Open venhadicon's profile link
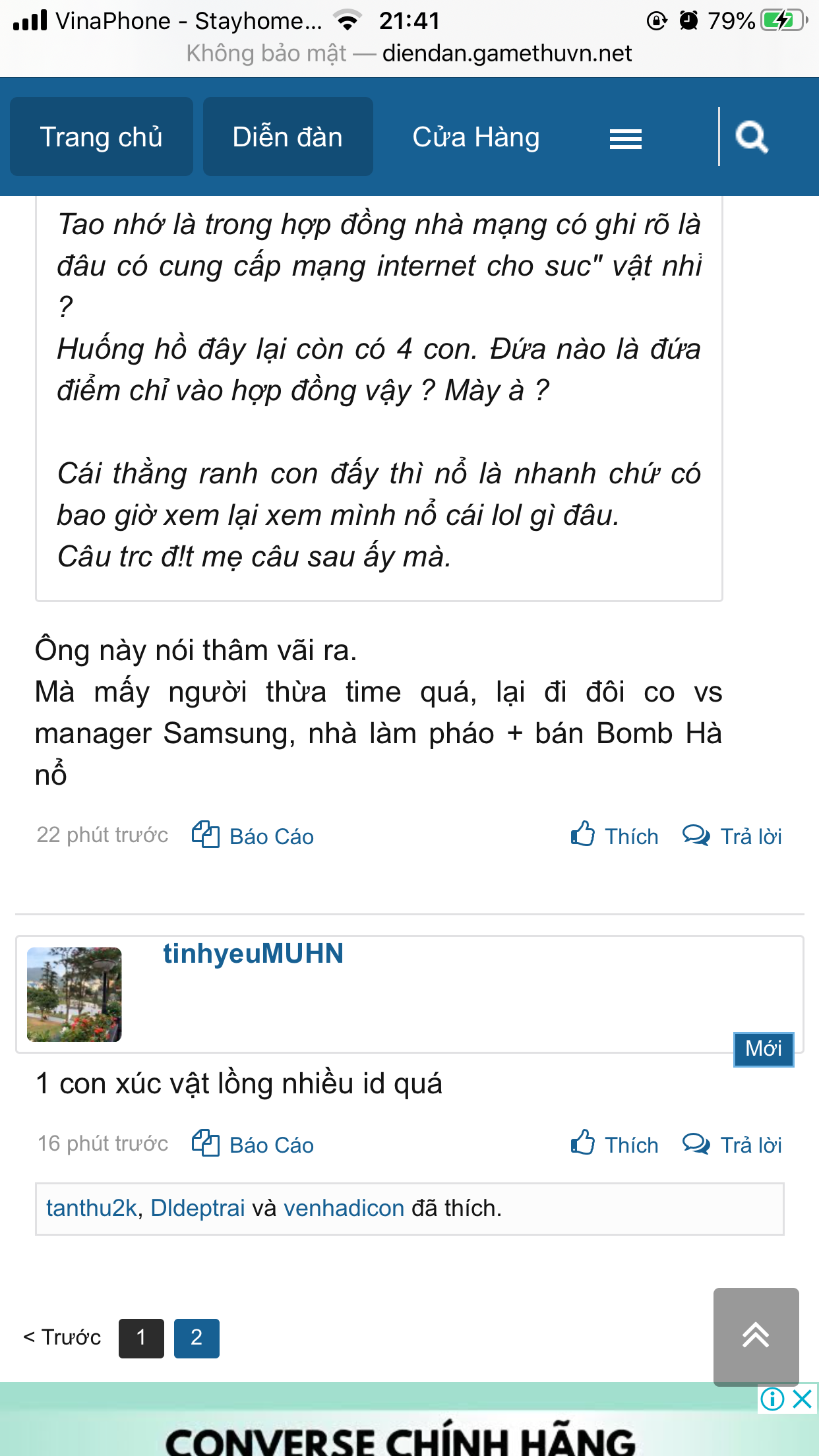Viewport: 819px width, 1456px height. coord(344,1208)
